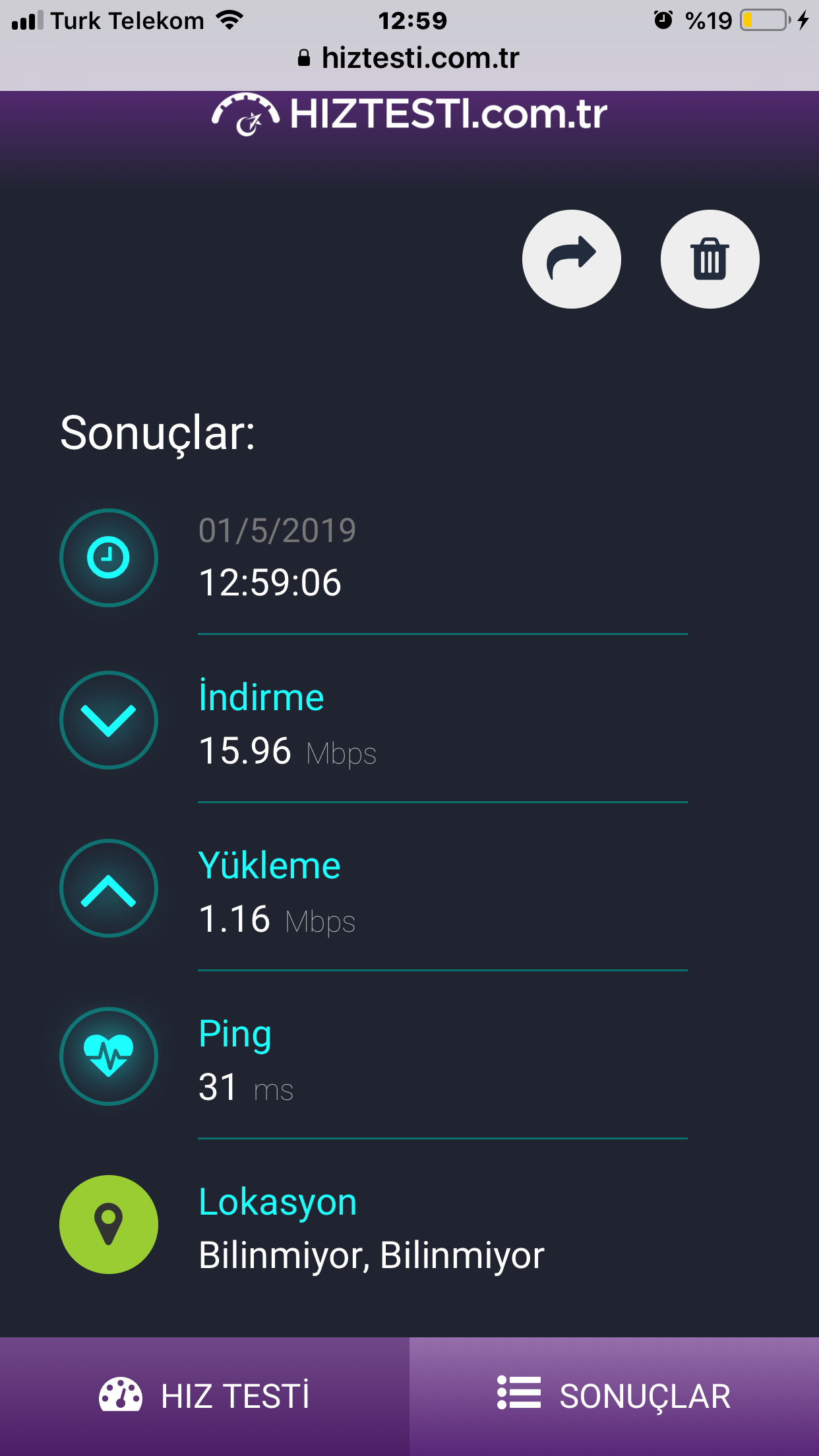This screenshot has height=1456, width=819.
Task: Tap the hiztesti.com.tr address bar
Action: (x=409, y=58)
